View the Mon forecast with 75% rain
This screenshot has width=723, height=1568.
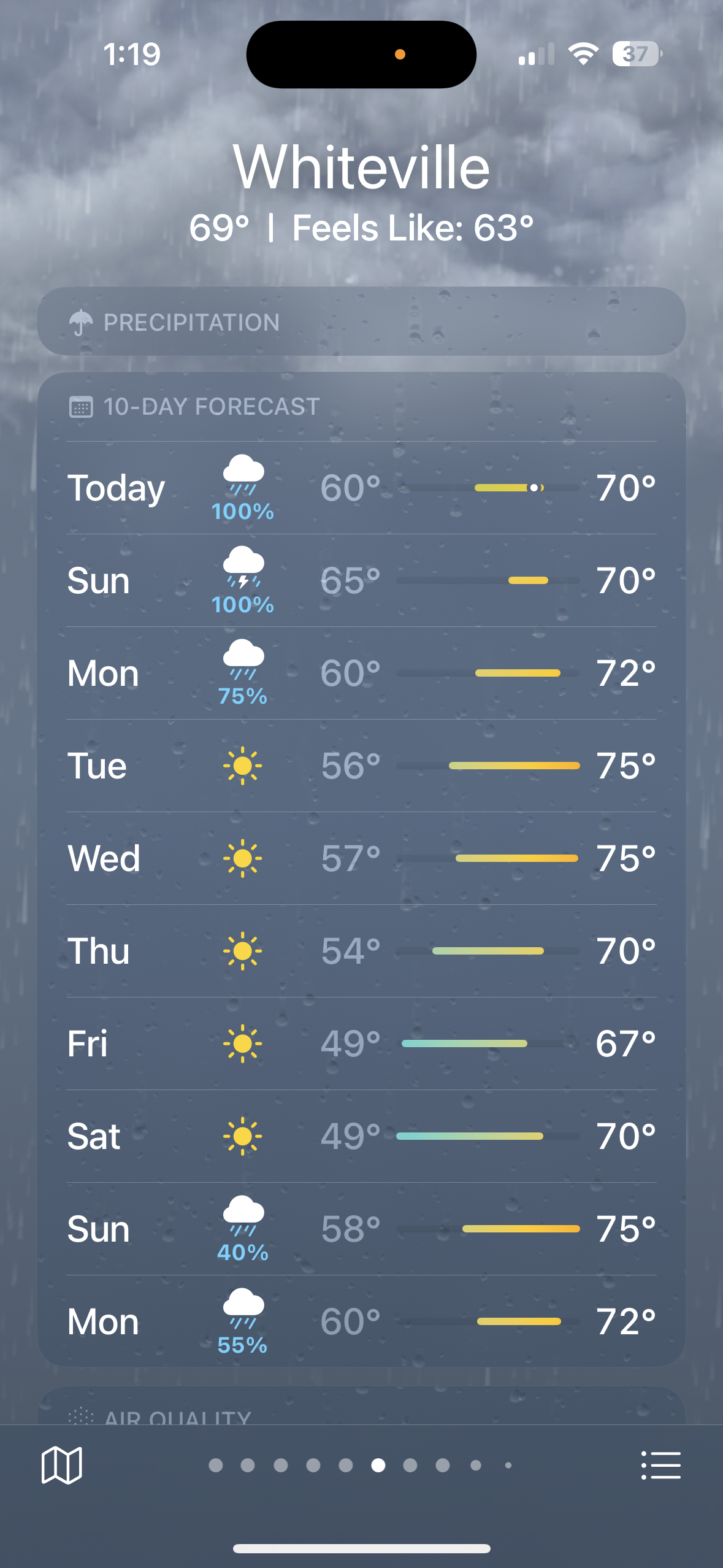coord(361,673)
